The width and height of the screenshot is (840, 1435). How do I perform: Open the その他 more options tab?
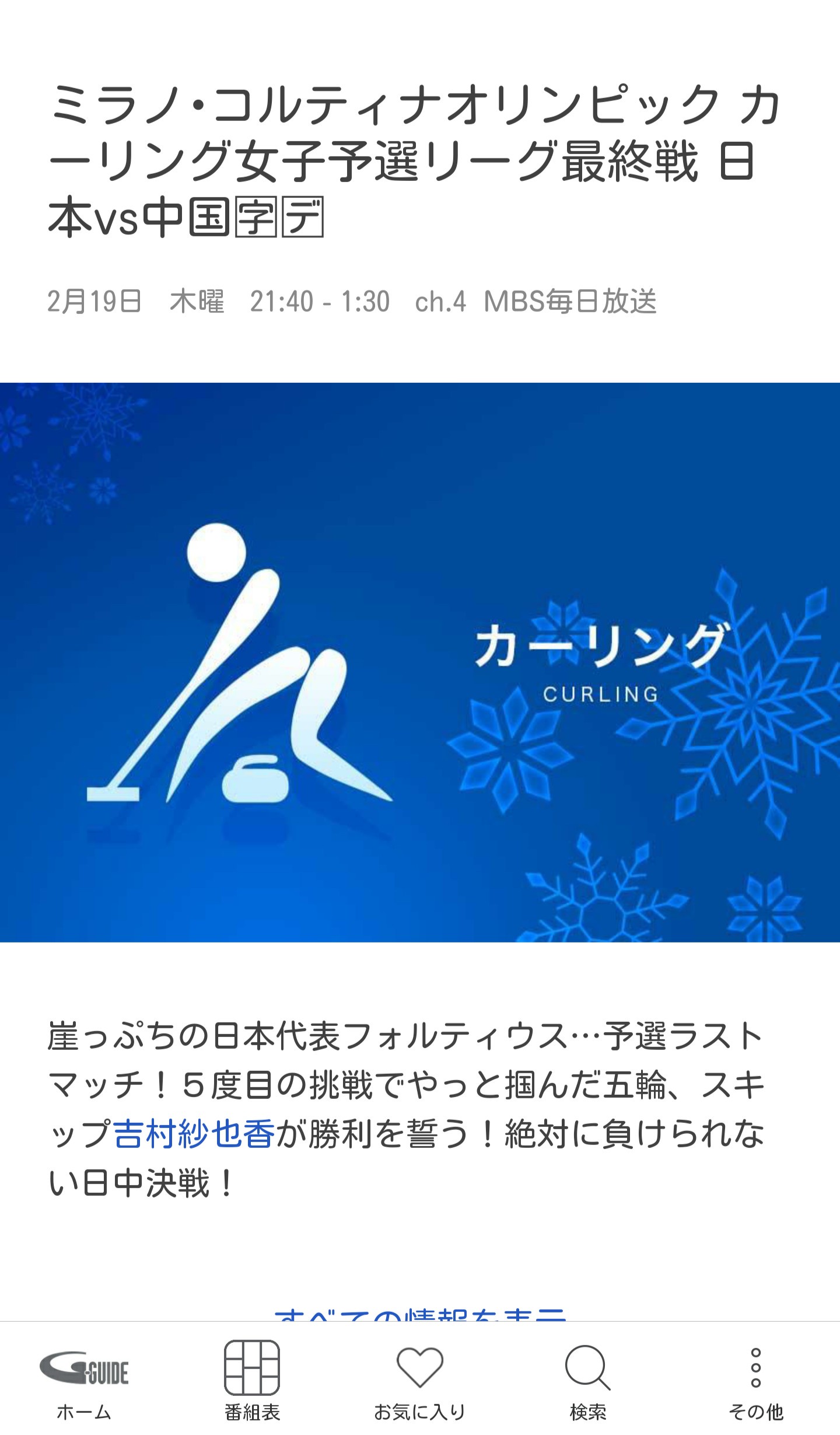pyautogui.click(x=755, y=1381)
